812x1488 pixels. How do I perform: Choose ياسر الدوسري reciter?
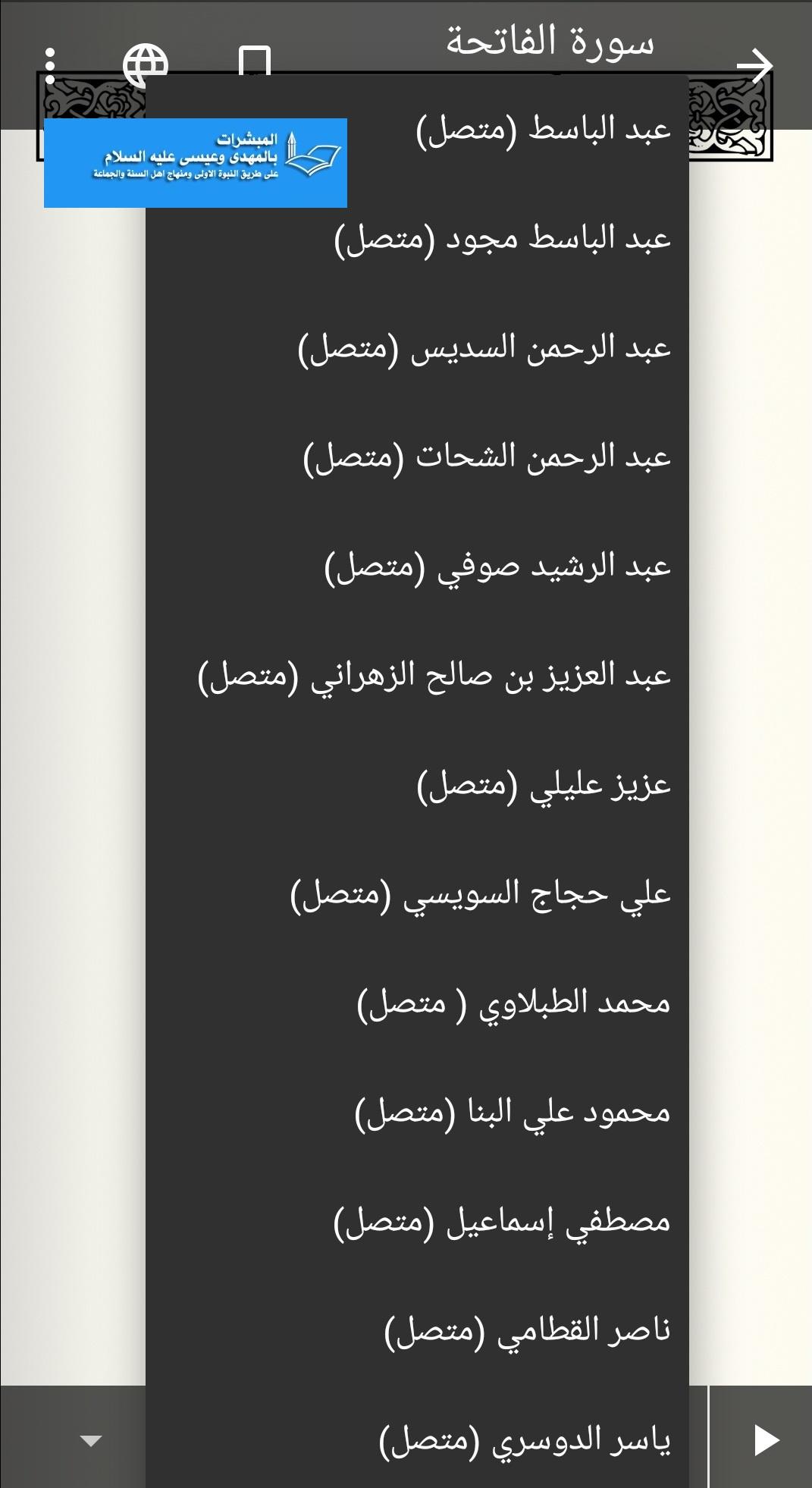(x=524, y=1439)
